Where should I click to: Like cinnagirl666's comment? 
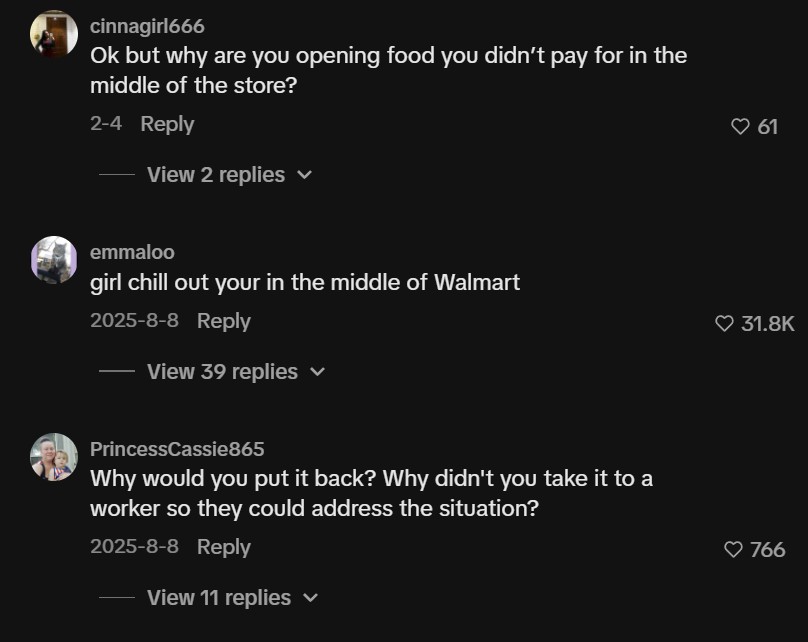point(740,126)
